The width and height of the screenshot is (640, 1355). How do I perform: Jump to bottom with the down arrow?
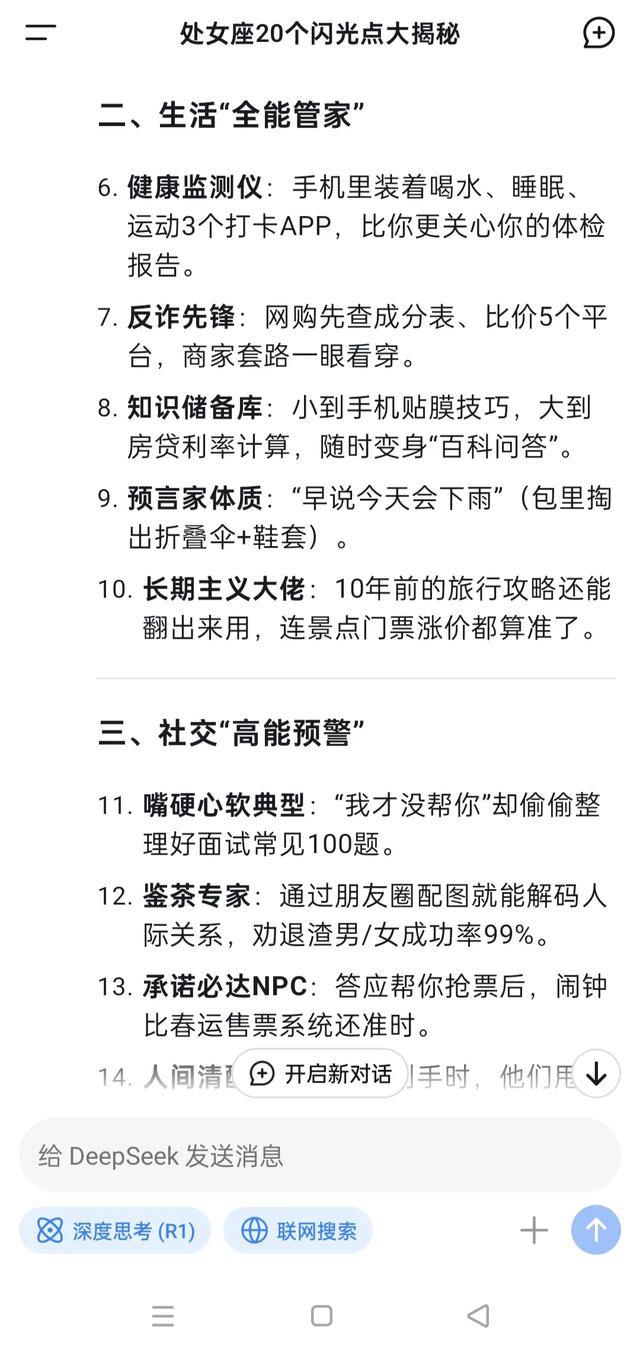point(596,1074)
